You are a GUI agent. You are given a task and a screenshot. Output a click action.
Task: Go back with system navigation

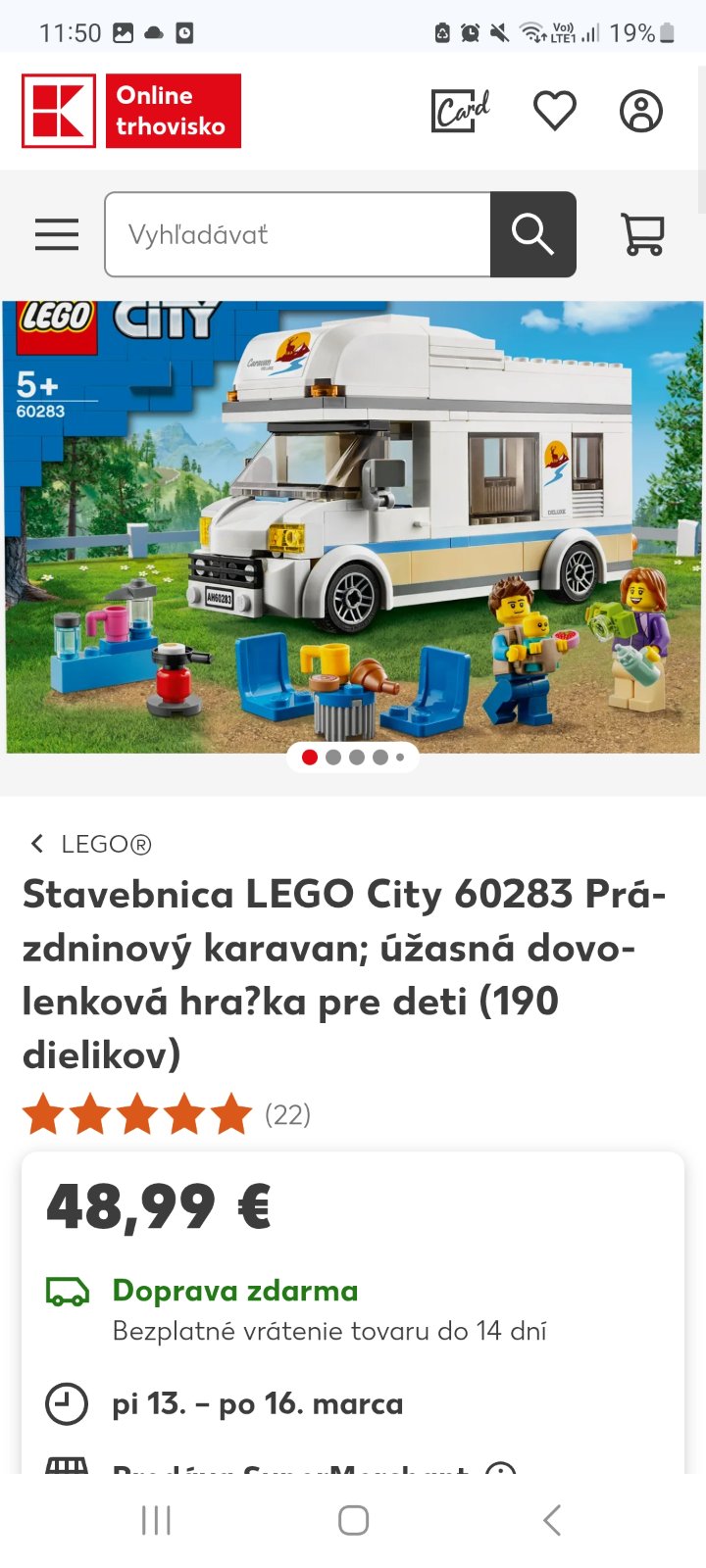552,1520
